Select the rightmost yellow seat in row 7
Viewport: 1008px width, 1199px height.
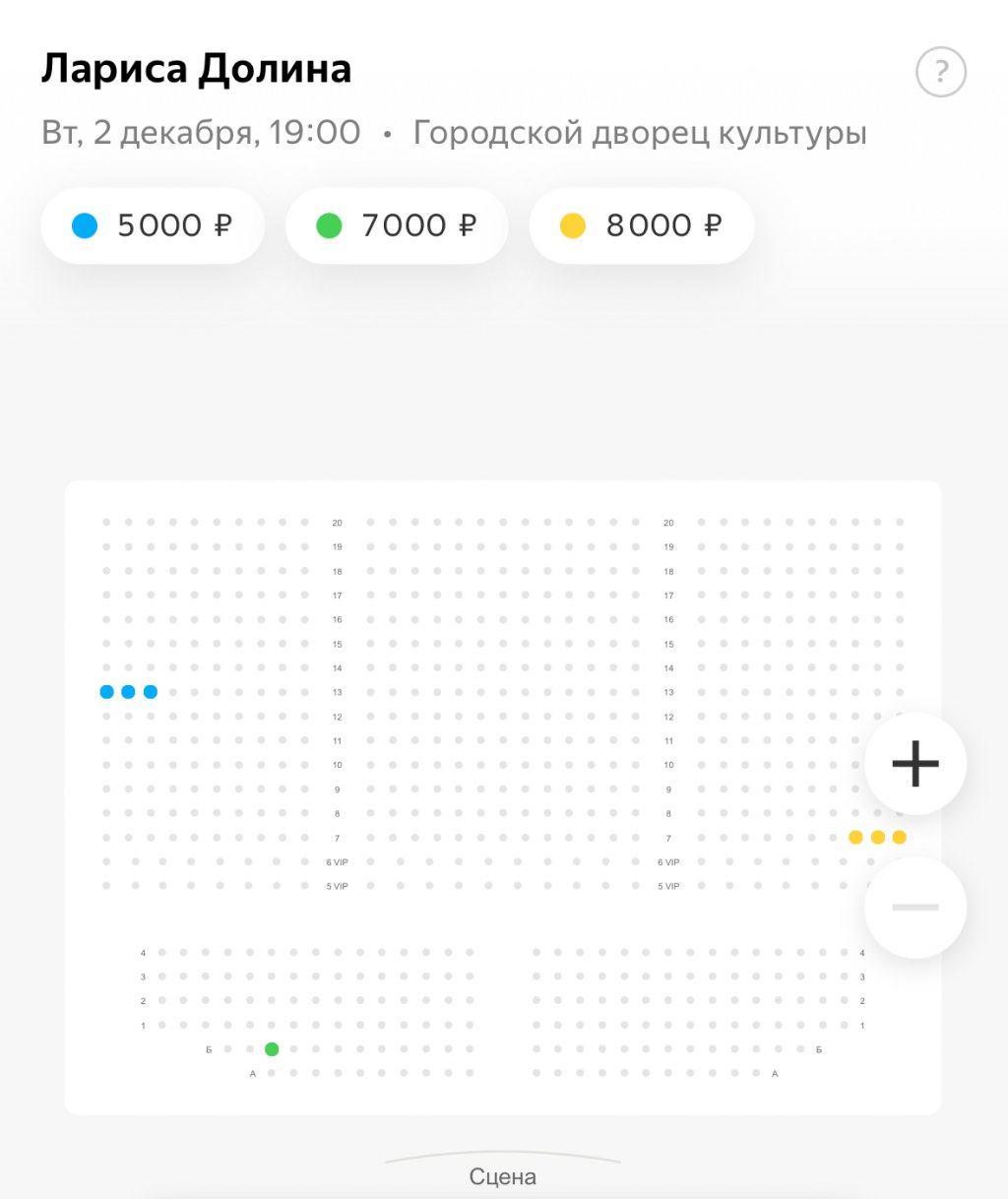(x=898, y=837)
